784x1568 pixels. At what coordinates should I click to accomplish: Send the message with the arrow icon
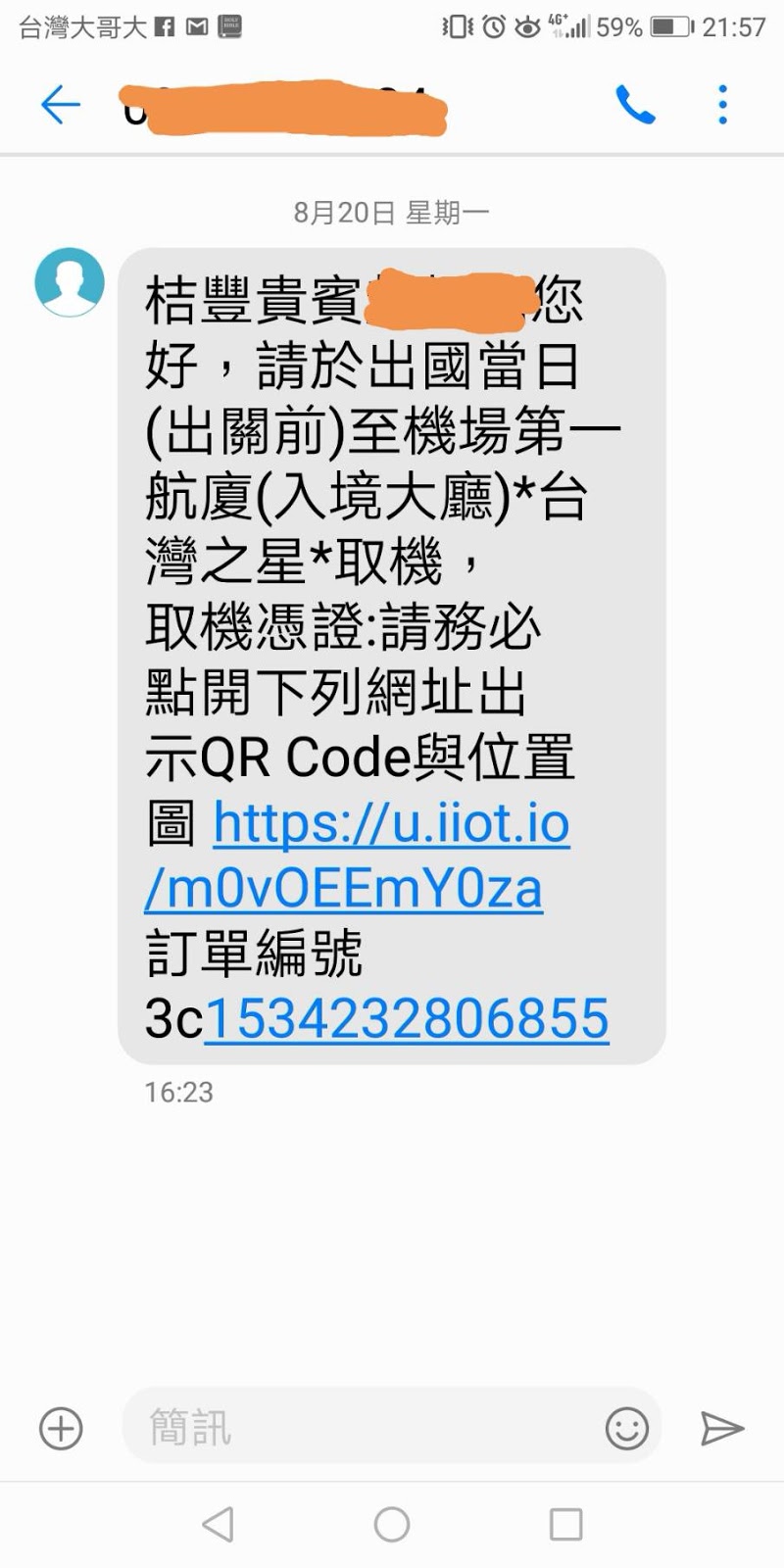pyautogui.click(x=723, y=1428)
